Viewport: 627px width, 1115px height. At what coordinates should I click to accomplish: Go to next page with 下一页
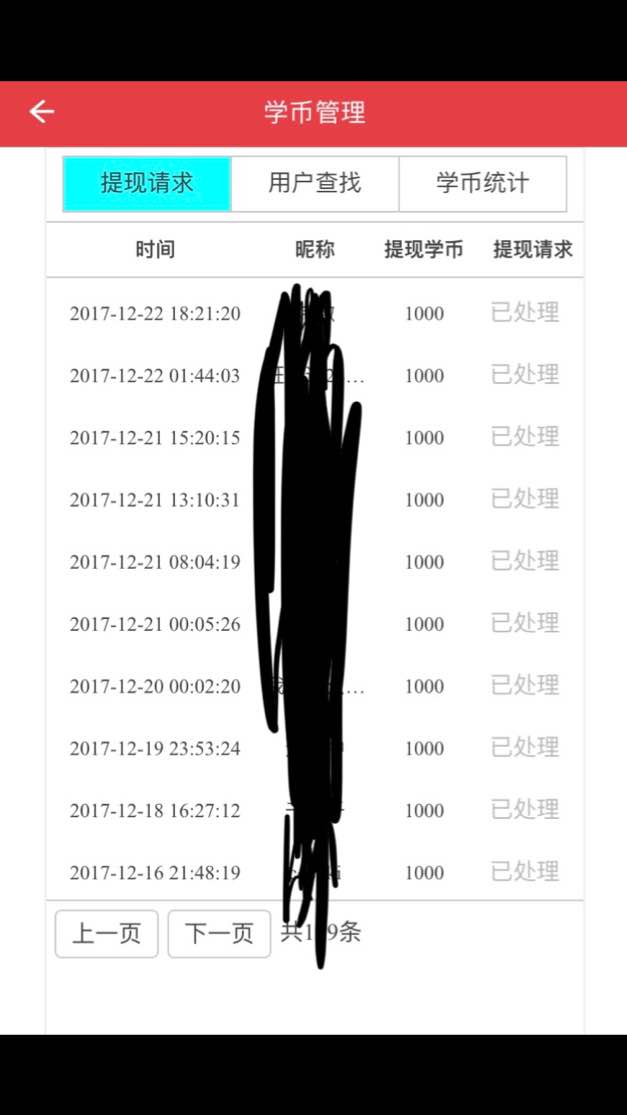pos(219,934)
